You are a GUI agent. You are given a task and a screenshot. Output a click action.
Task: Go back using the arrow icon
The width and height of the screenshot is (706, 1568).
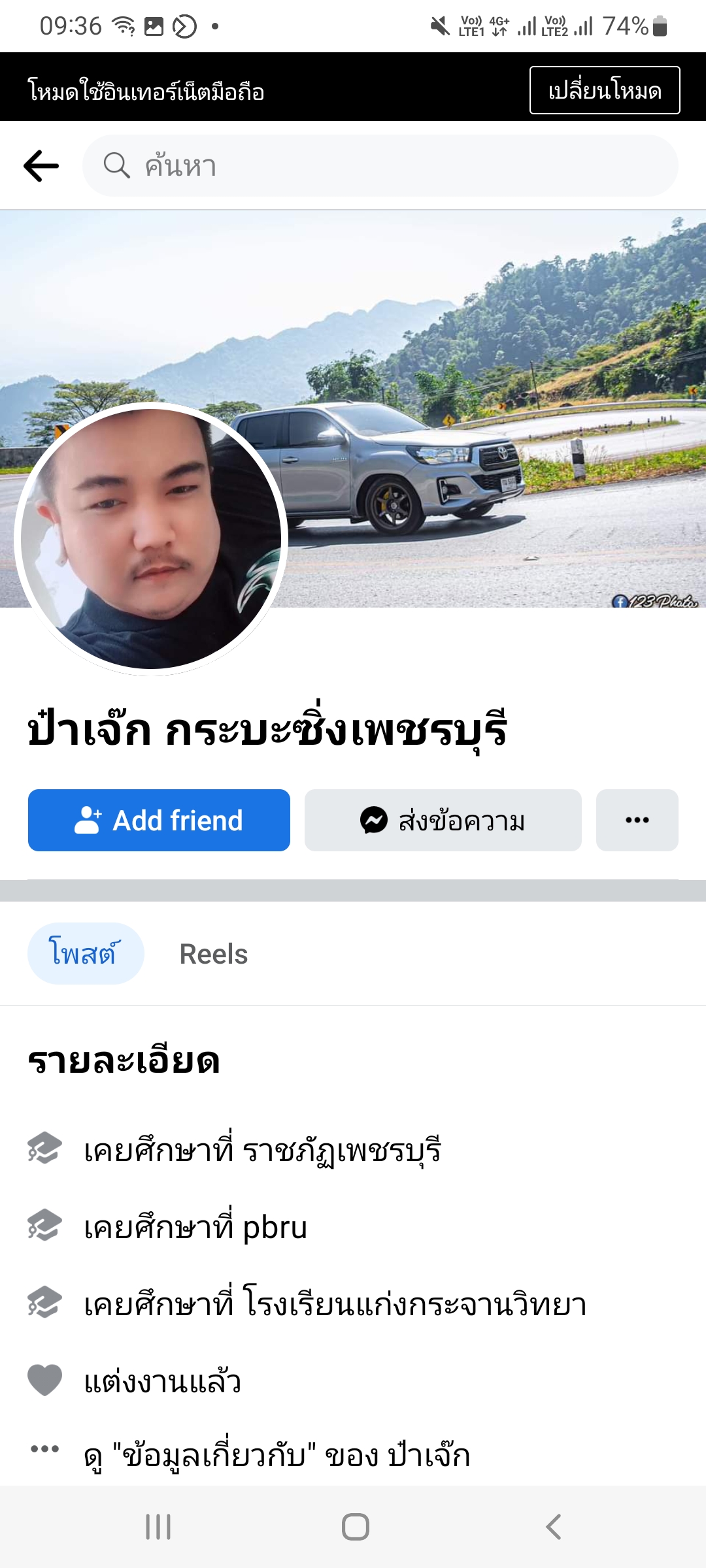point(41,166)
